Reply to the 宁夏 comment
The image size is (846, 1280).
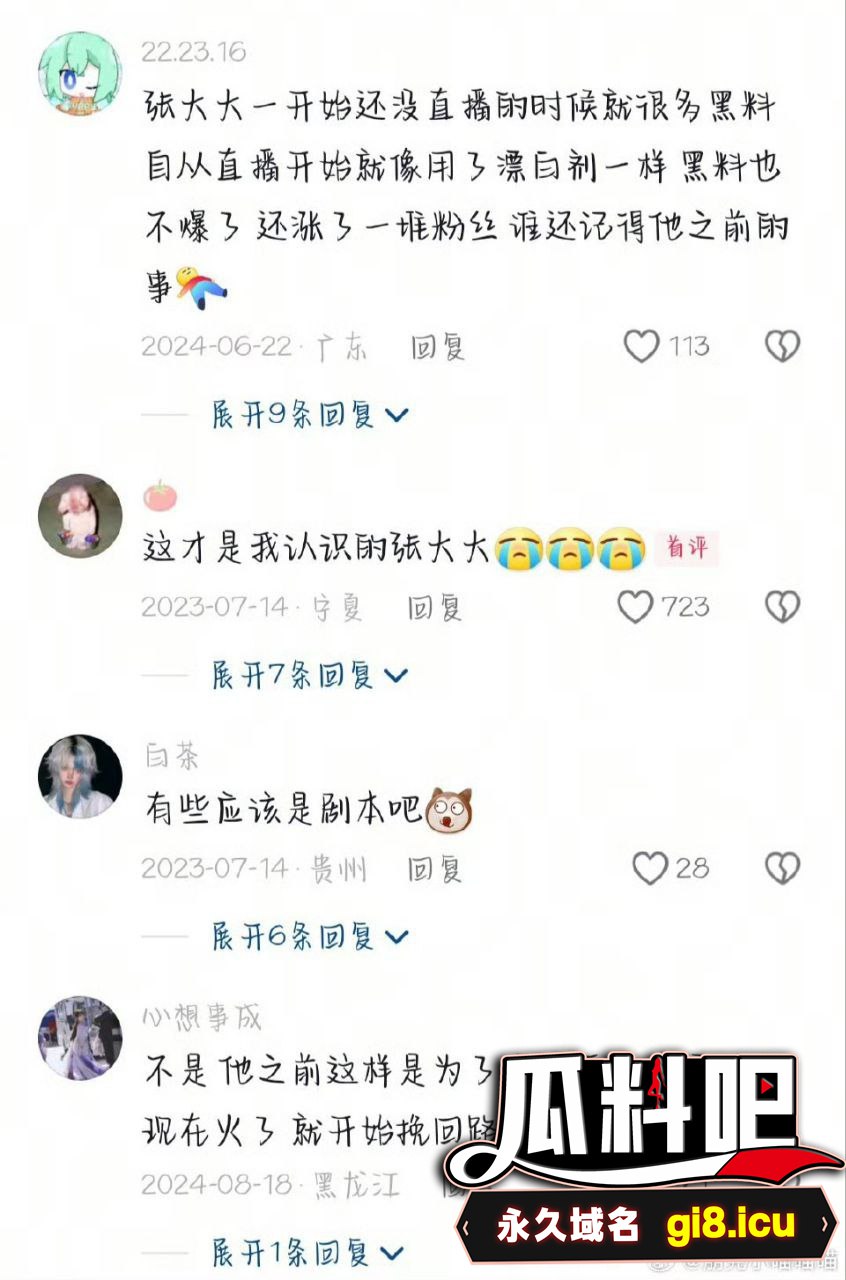[x=434, y=607]
